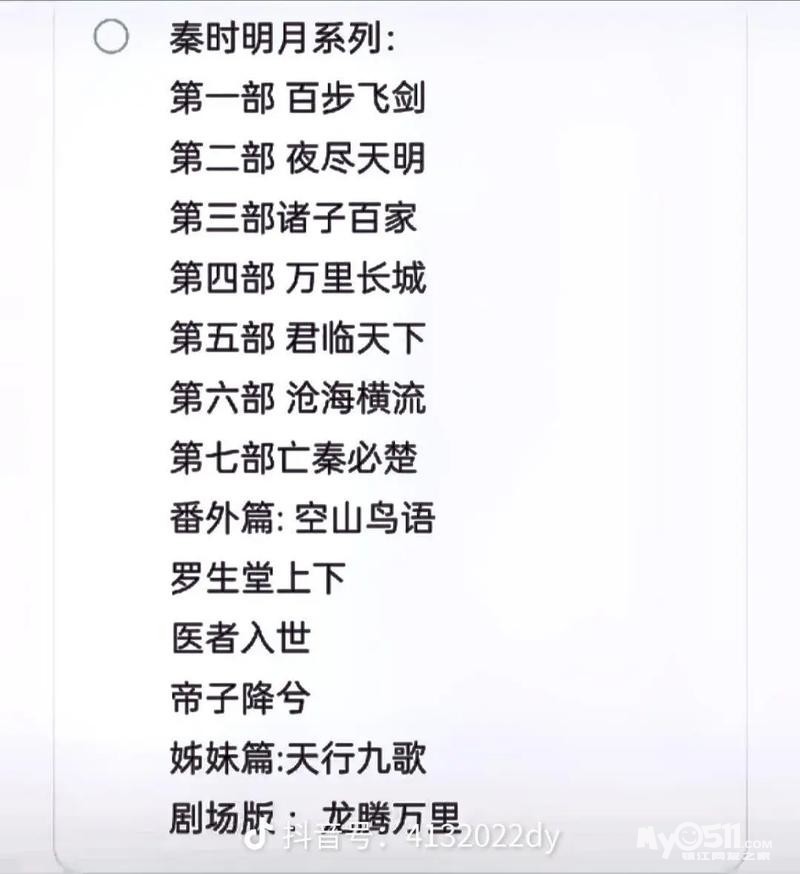
Task: Check the circle beside 秦时明月系列 note
Action: coord(111,37)
